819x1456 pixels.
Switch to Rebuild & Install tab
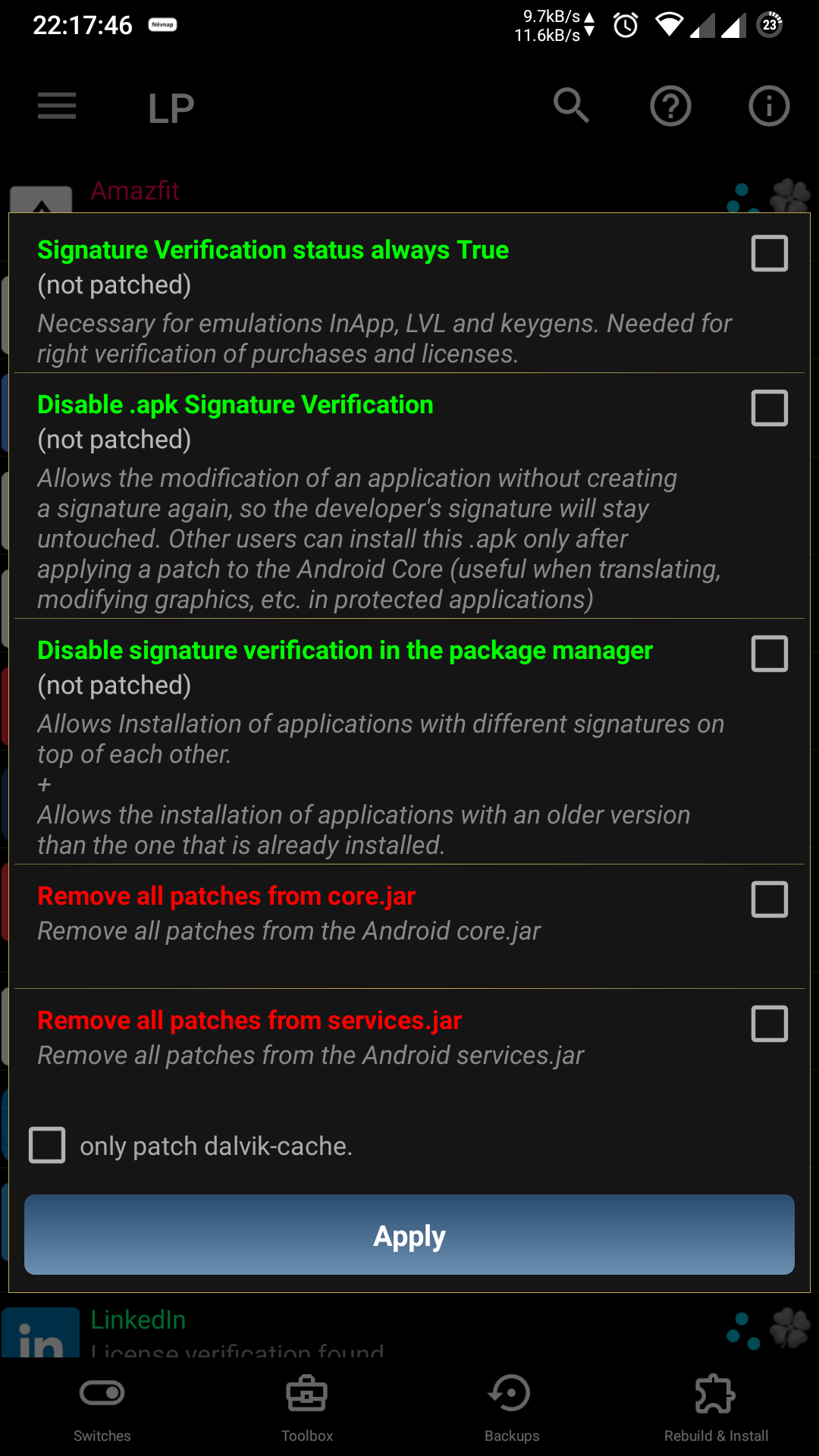716,1407
